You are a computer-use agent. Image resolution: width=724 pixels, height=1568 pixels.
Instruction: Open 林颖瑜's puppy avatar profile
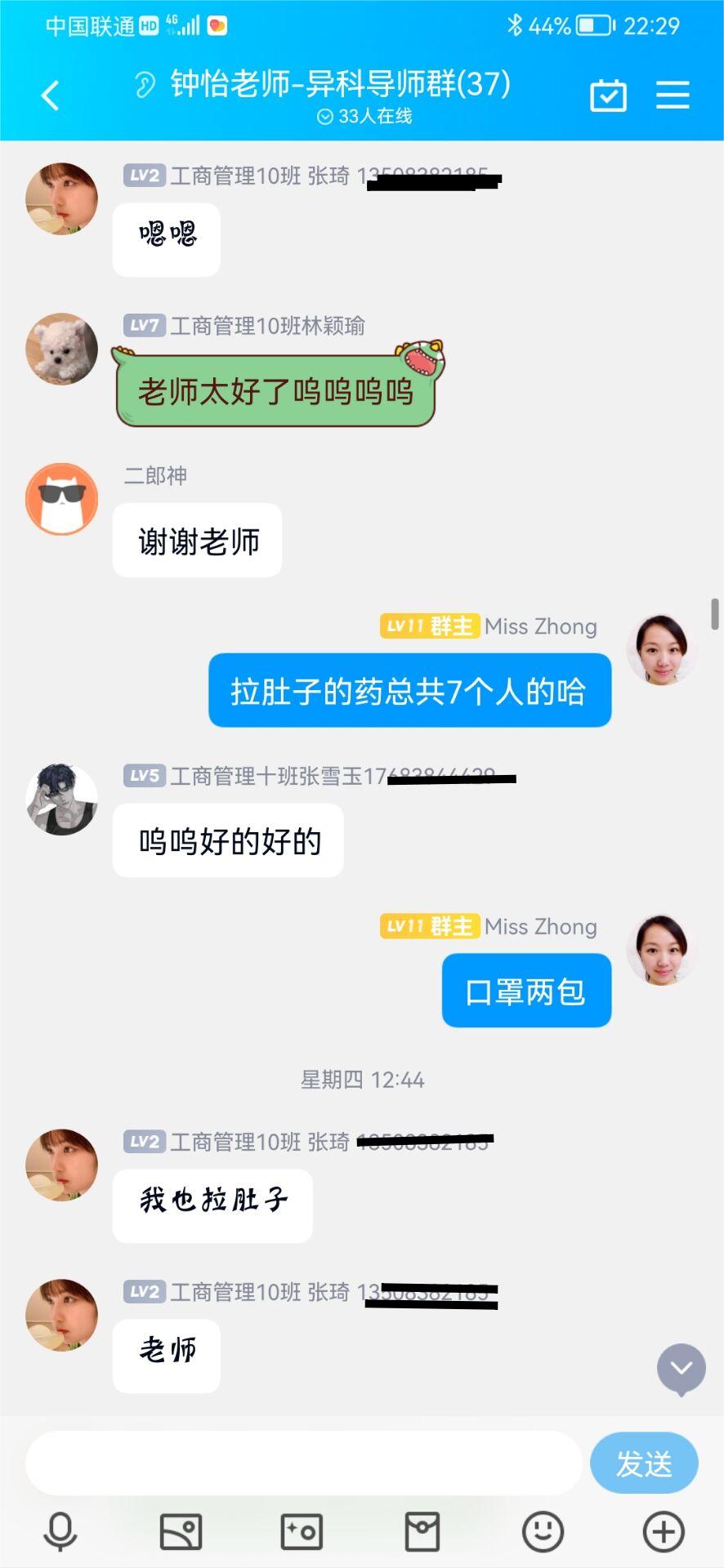click(62, 349)
